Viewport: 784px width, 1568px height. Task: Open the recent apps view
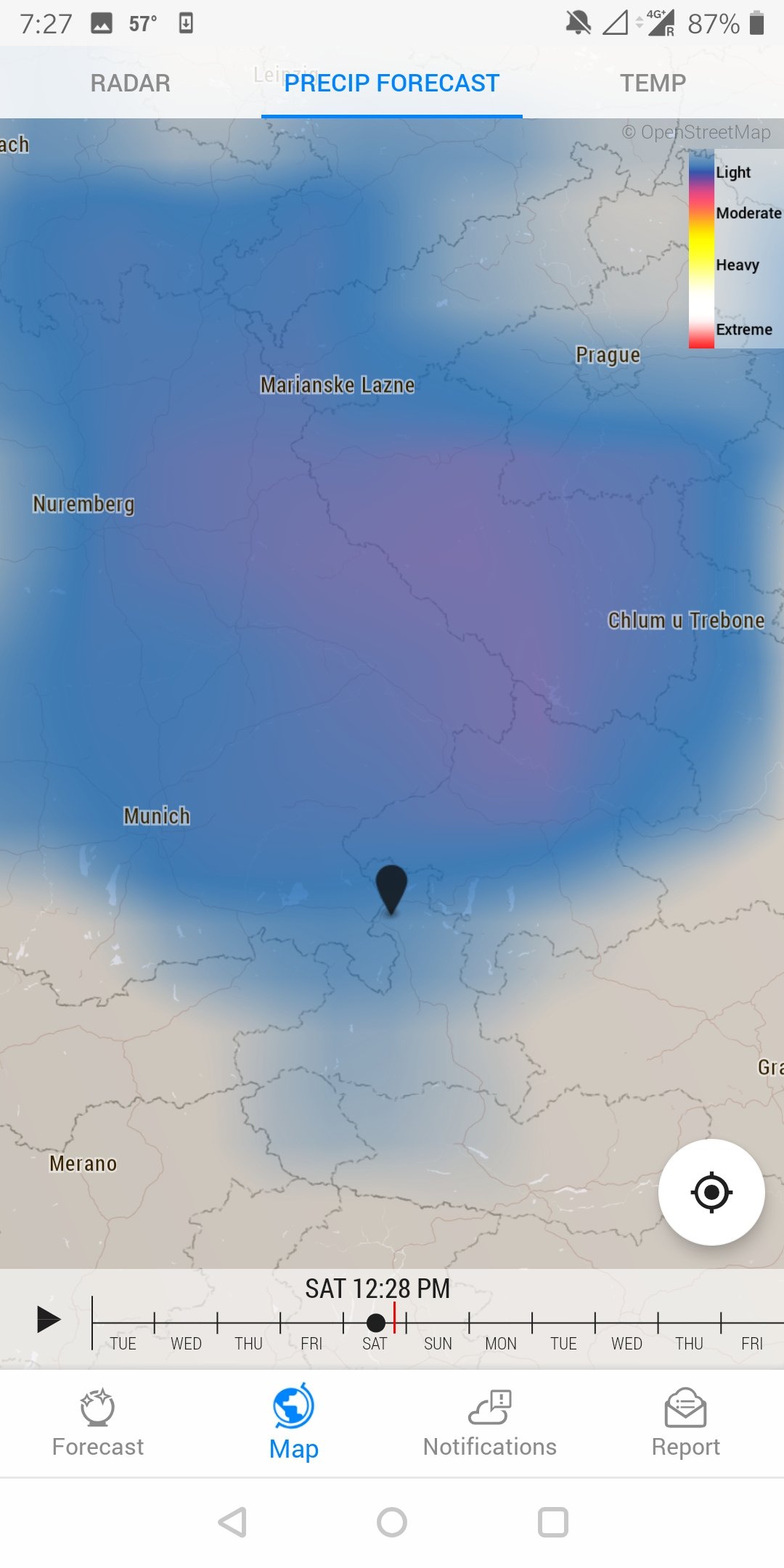[x=552, y=1522]
